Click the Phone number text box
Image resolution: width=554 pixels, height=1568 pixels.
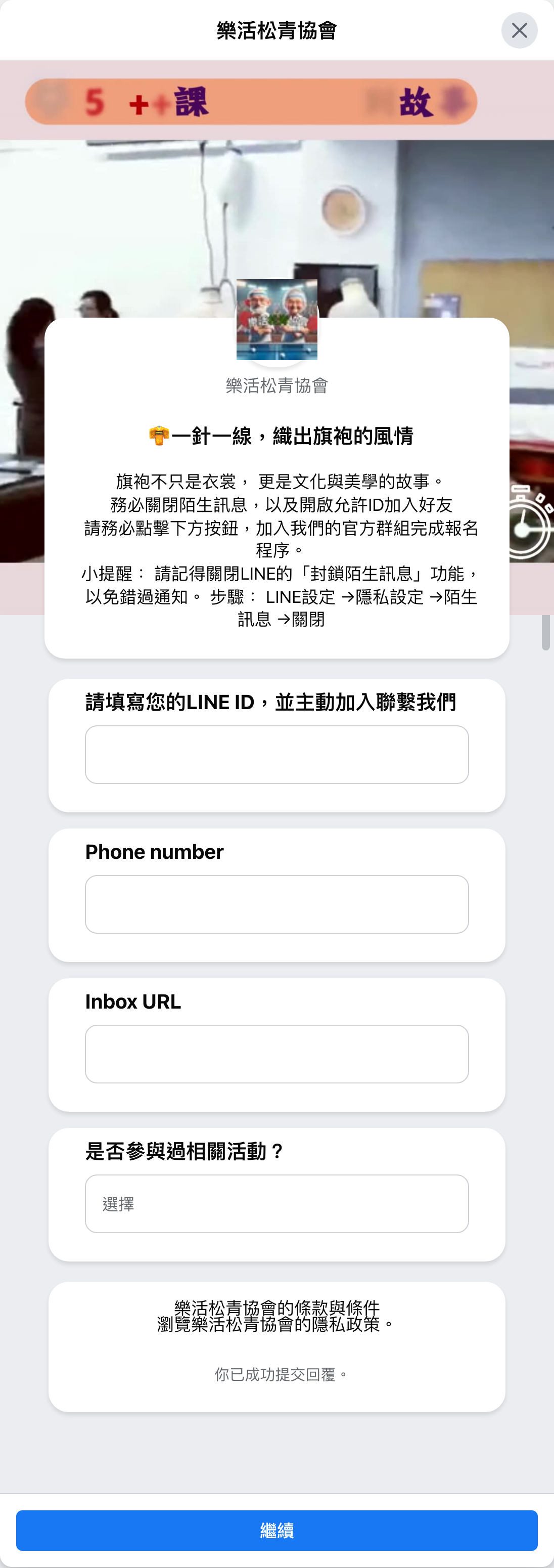click(x=276, y=904)
